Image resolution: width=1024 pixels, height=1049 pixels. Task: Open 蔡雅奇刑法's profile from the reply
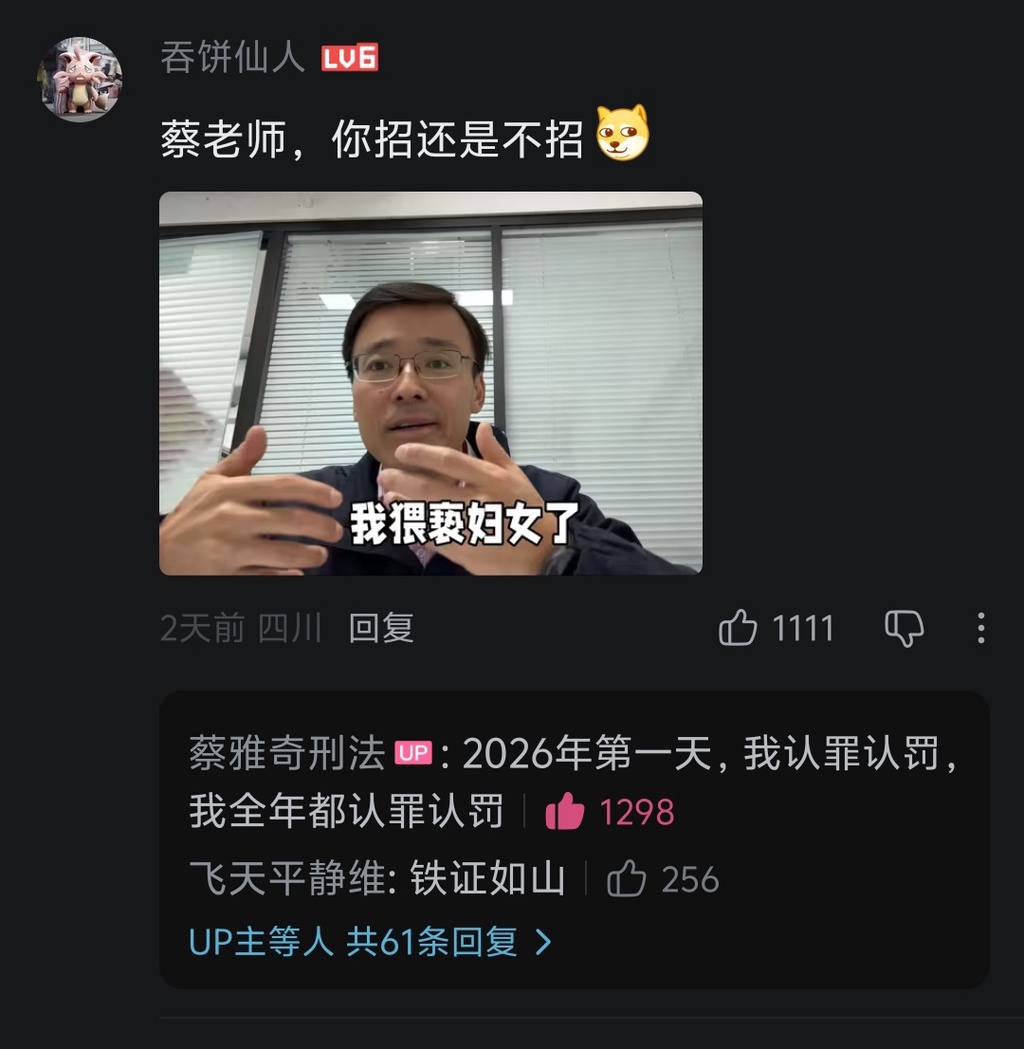point(287,754)
